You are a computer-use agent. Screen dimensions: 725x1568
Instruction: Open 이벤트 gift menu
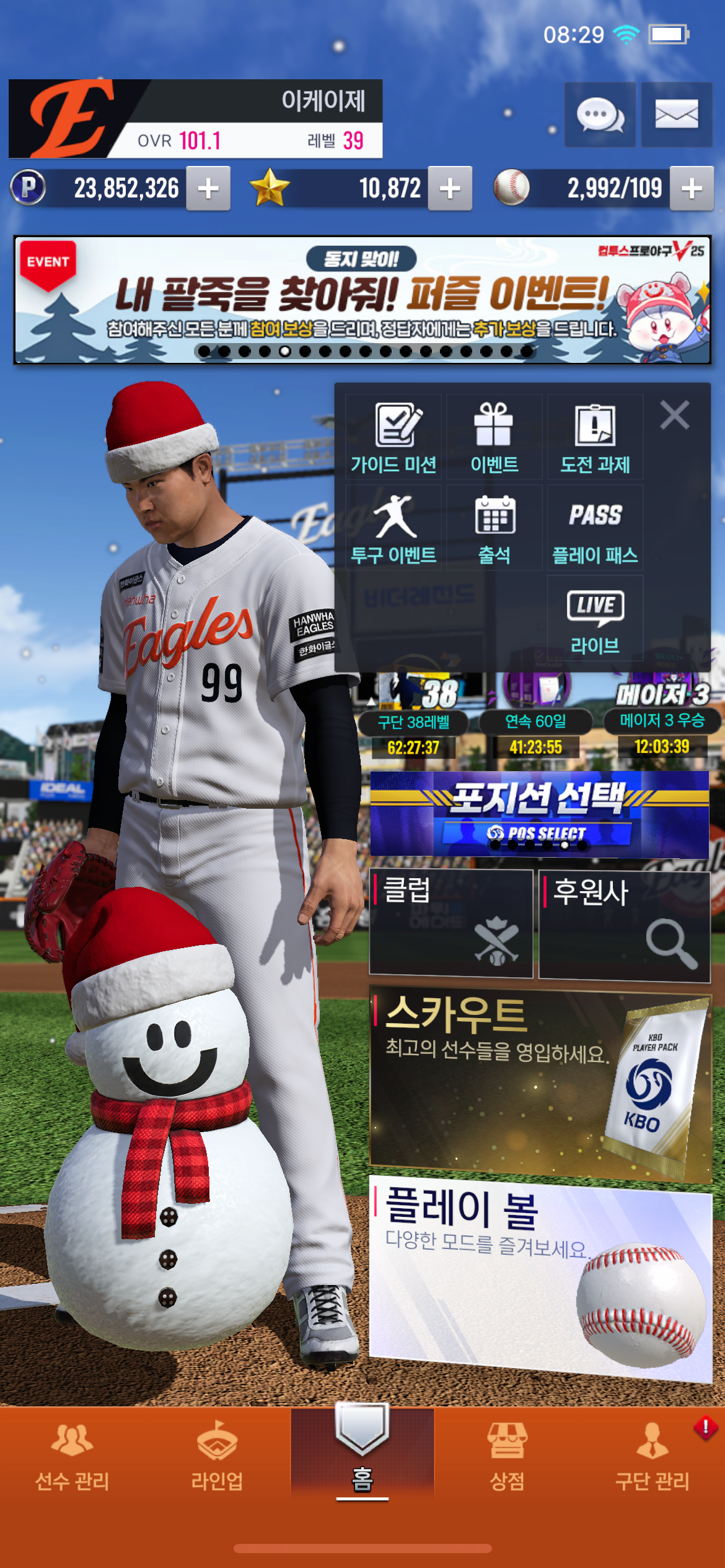(x=494, y=438)
